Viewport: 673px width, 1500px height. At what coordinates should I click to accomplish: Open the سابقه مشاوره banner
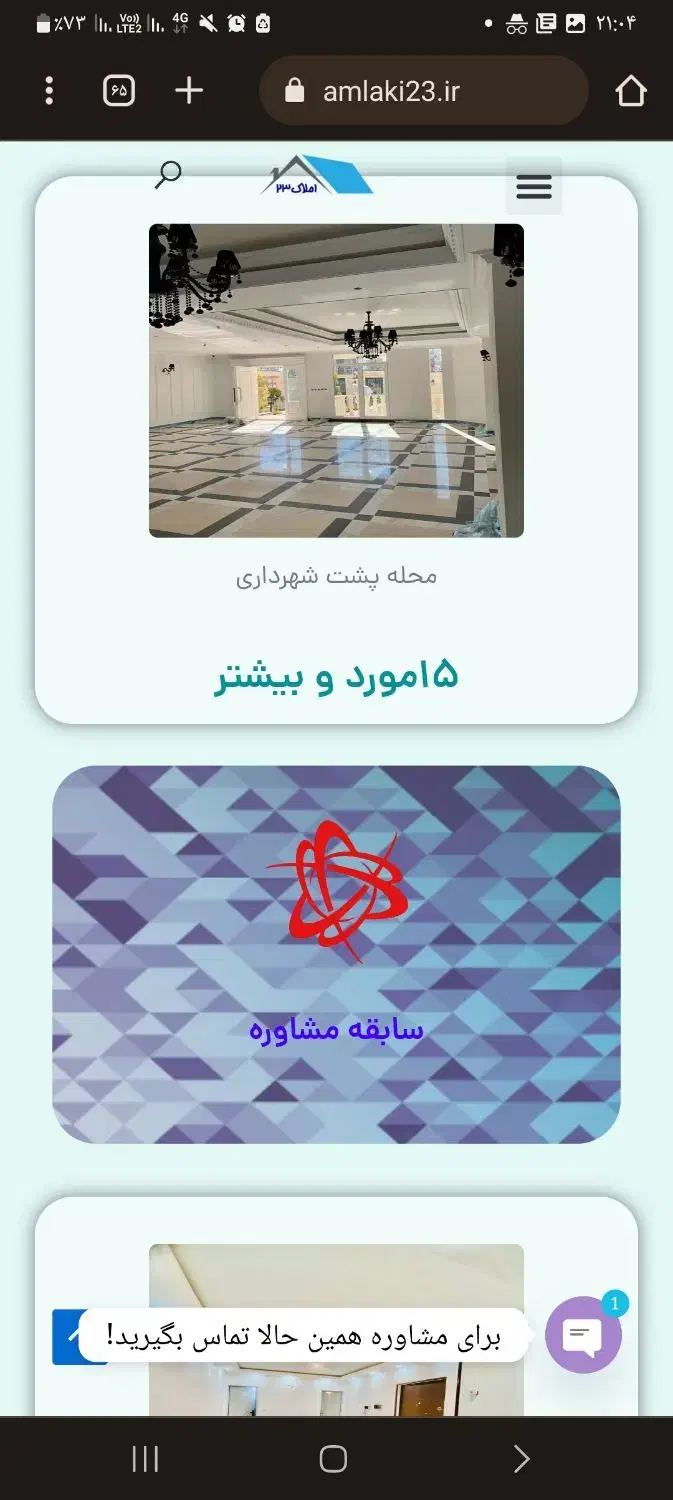pyautogui.click(x=336, y=955)
